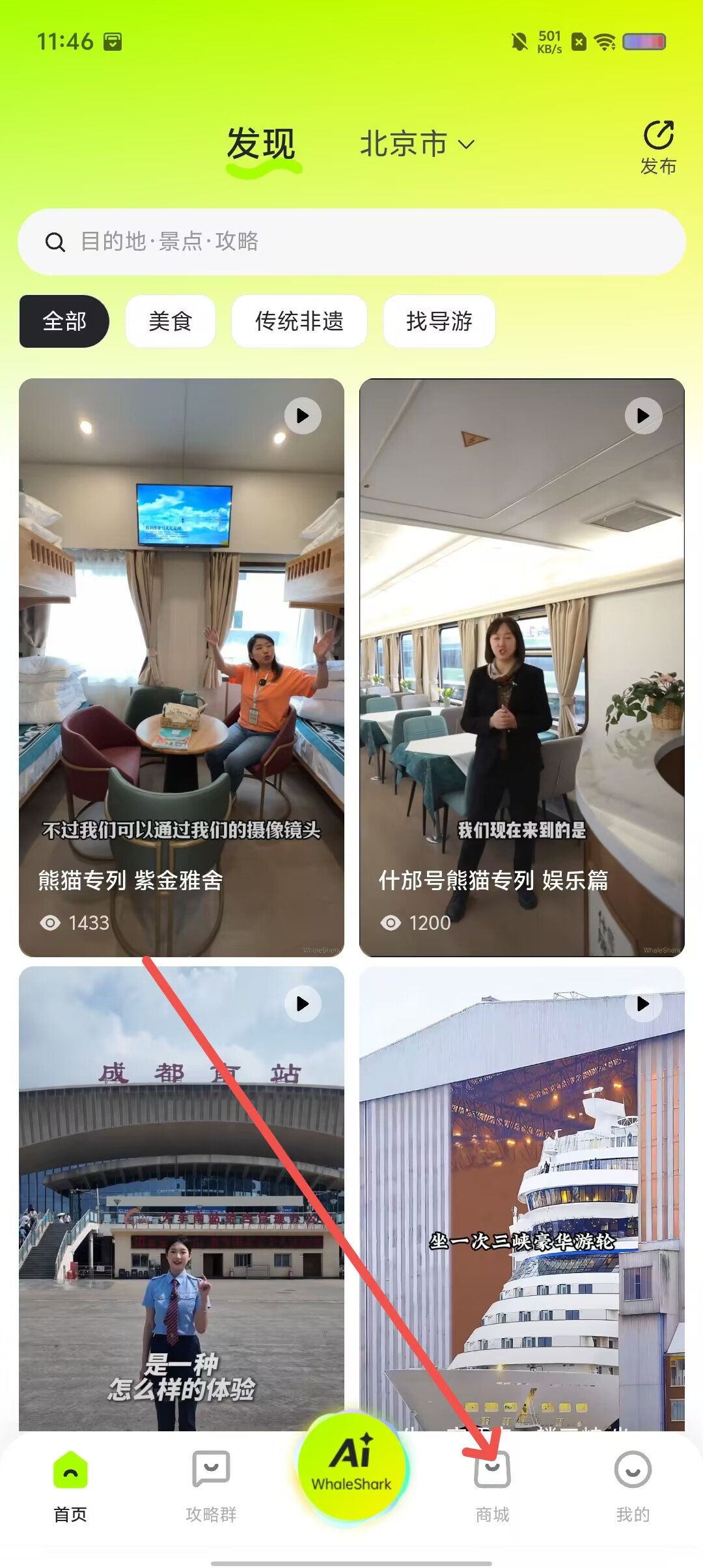Open the 我的 profile tab
This screenshot has height=1568, width=703.
pyautogui.click(x=633, y=1486)
